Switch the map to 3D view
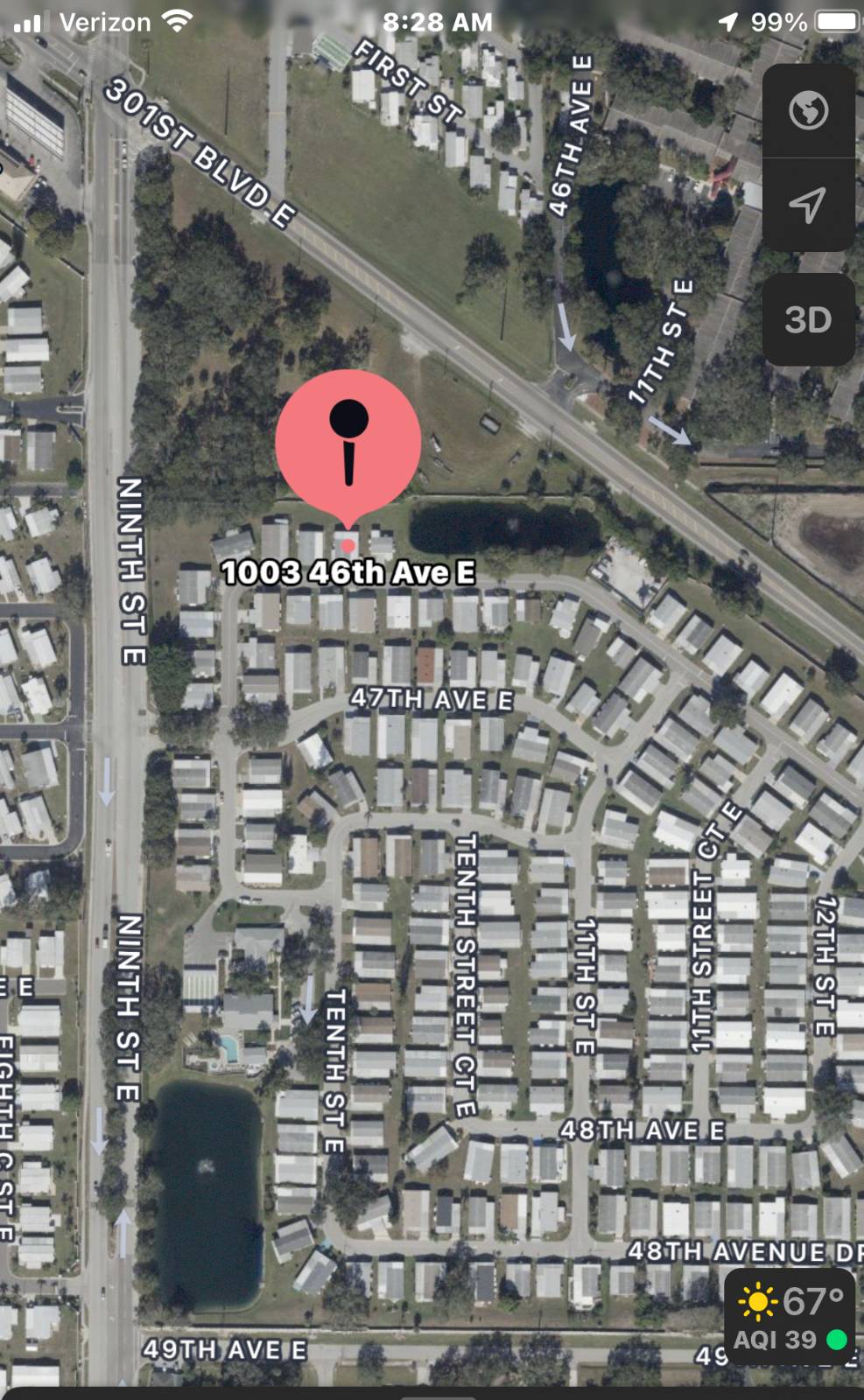The width and height of the screenshot is (864, 1400). point(808,319)
